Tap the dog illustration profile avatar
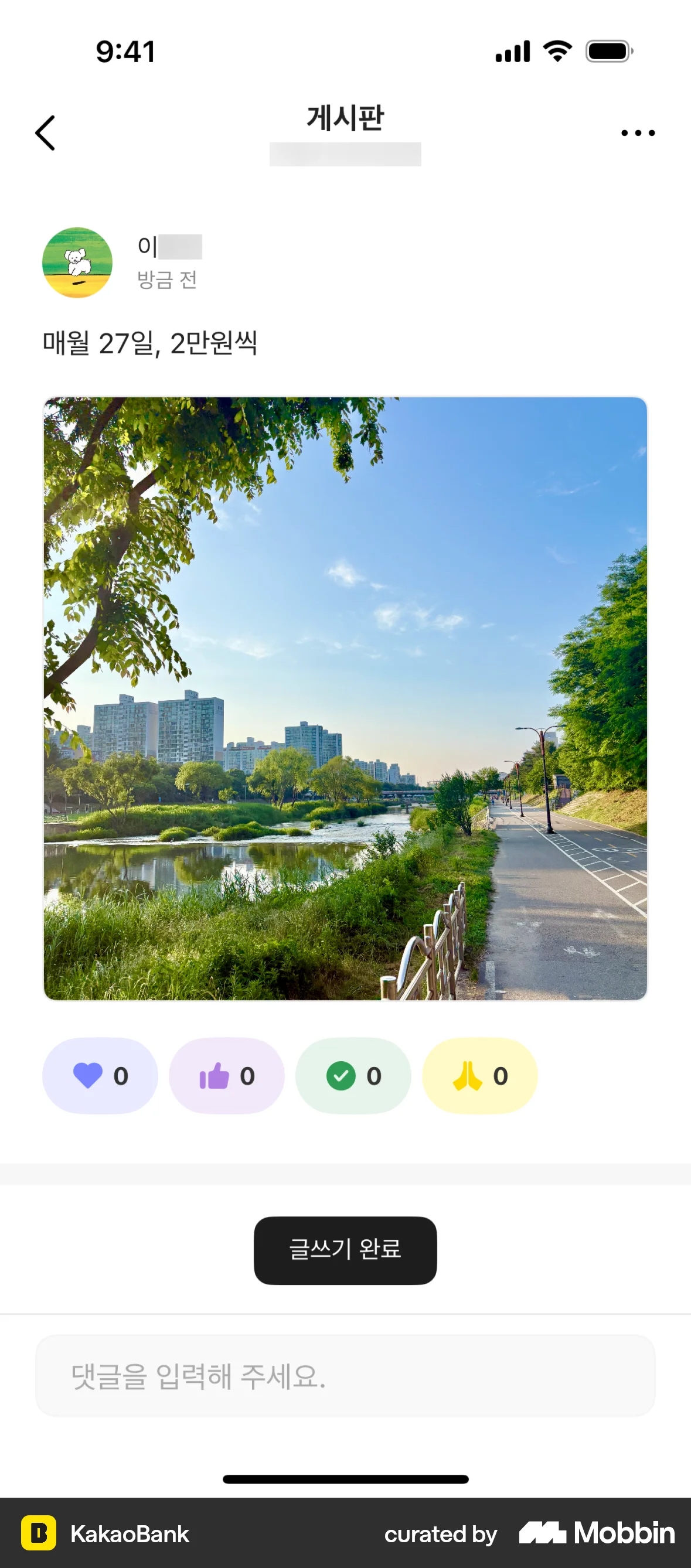691x1568 pixels. 77,262
